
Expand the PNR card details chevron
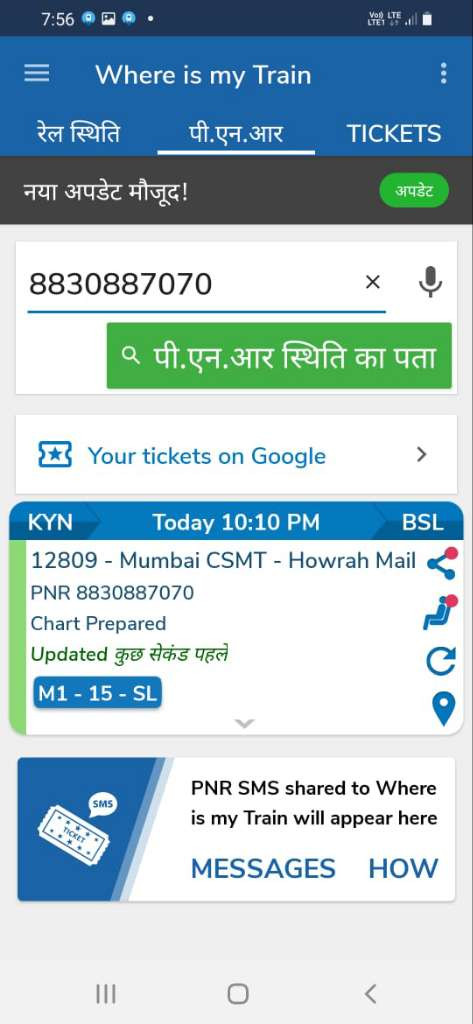pyautogui.click(x=244, y=723)
